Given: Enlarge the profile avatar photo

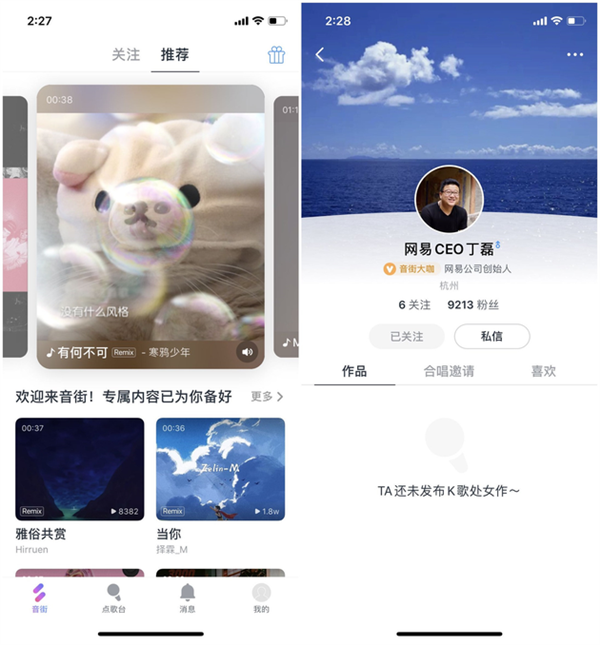Looking at the screenshot, I should coord(449,199).
